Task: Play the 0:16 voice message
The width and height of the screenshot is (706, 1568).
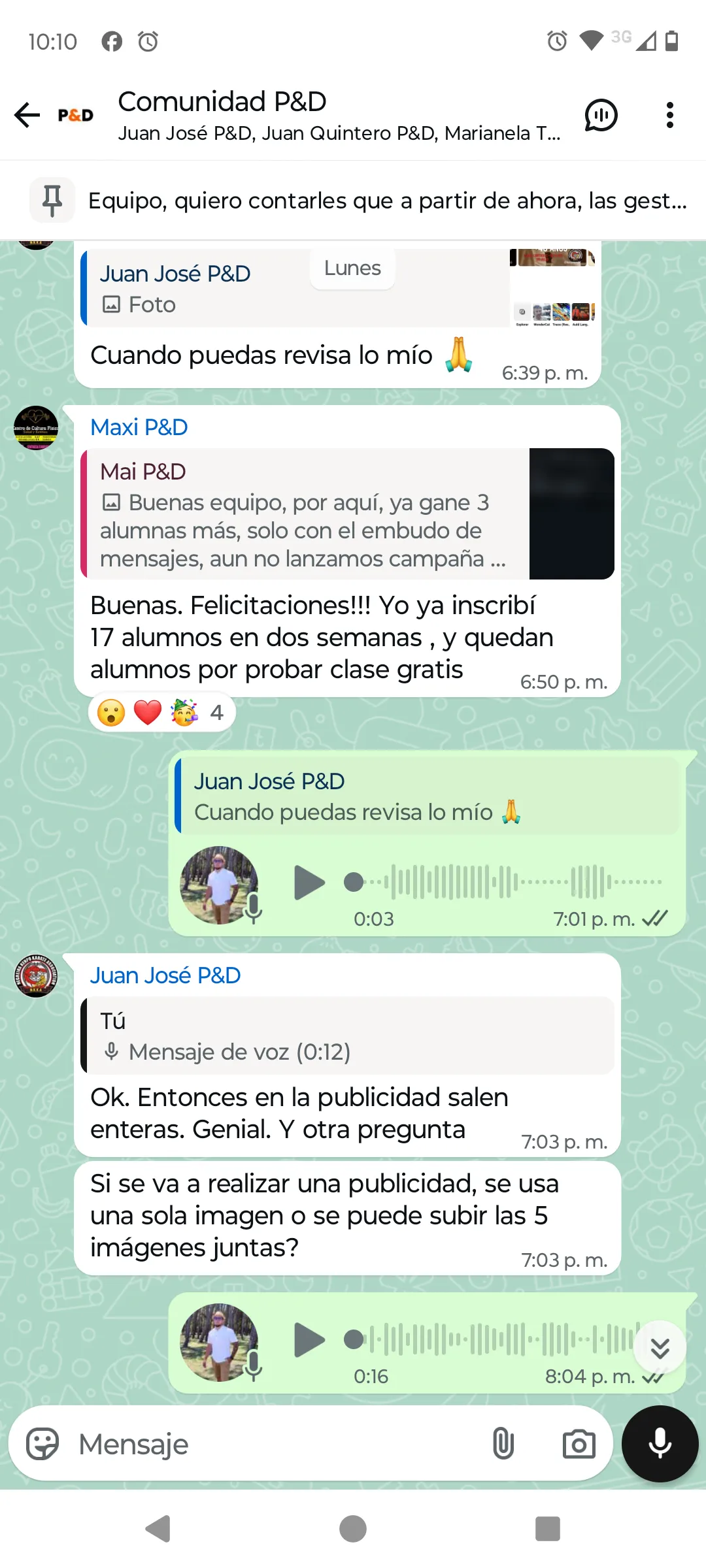Action: 309,1340
